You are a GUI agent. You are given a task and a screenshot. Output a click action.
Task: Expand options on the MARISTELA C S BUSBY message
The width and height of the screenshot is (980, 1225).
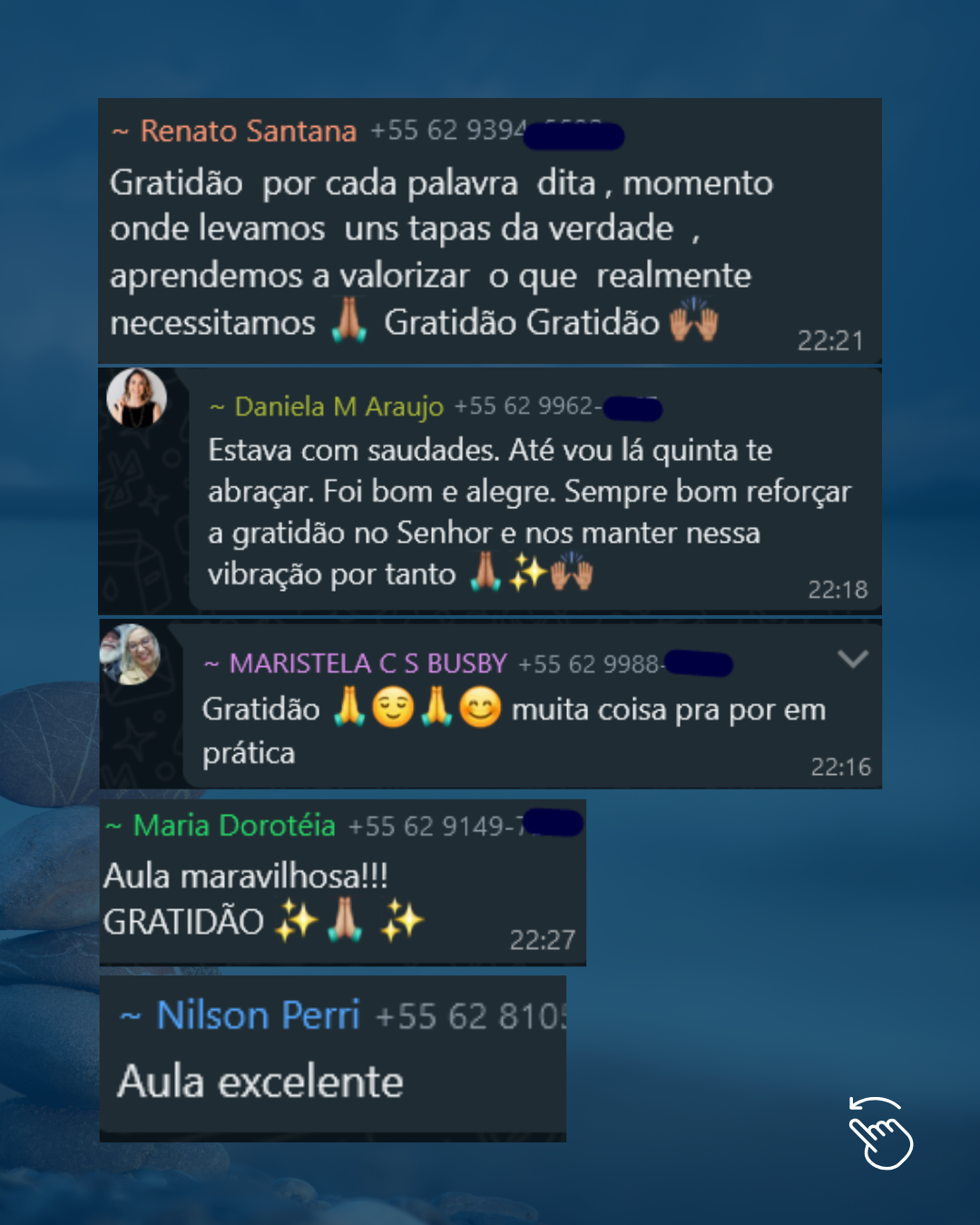(x=851, y=661)
